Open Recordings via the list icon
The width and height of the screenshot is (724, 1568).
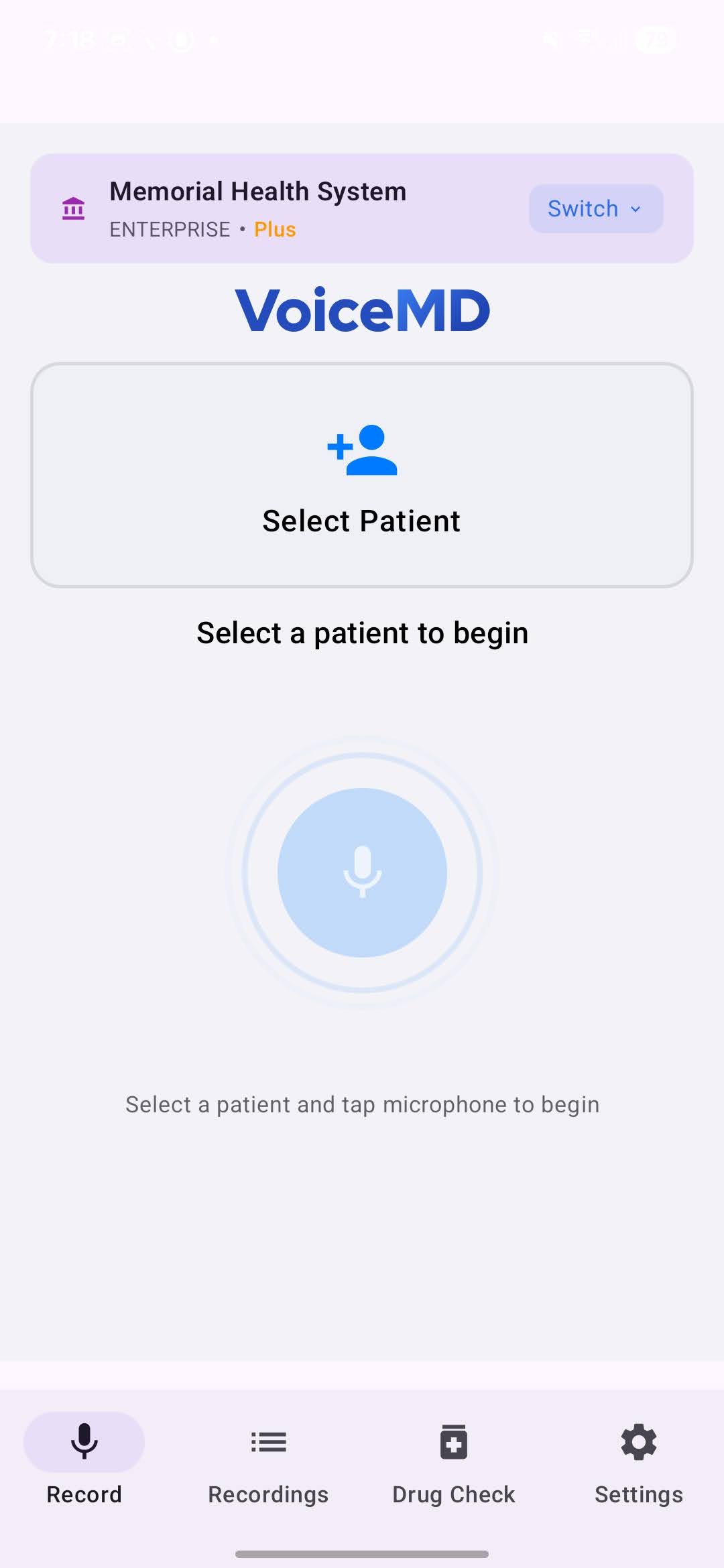tap(267, 1442)
